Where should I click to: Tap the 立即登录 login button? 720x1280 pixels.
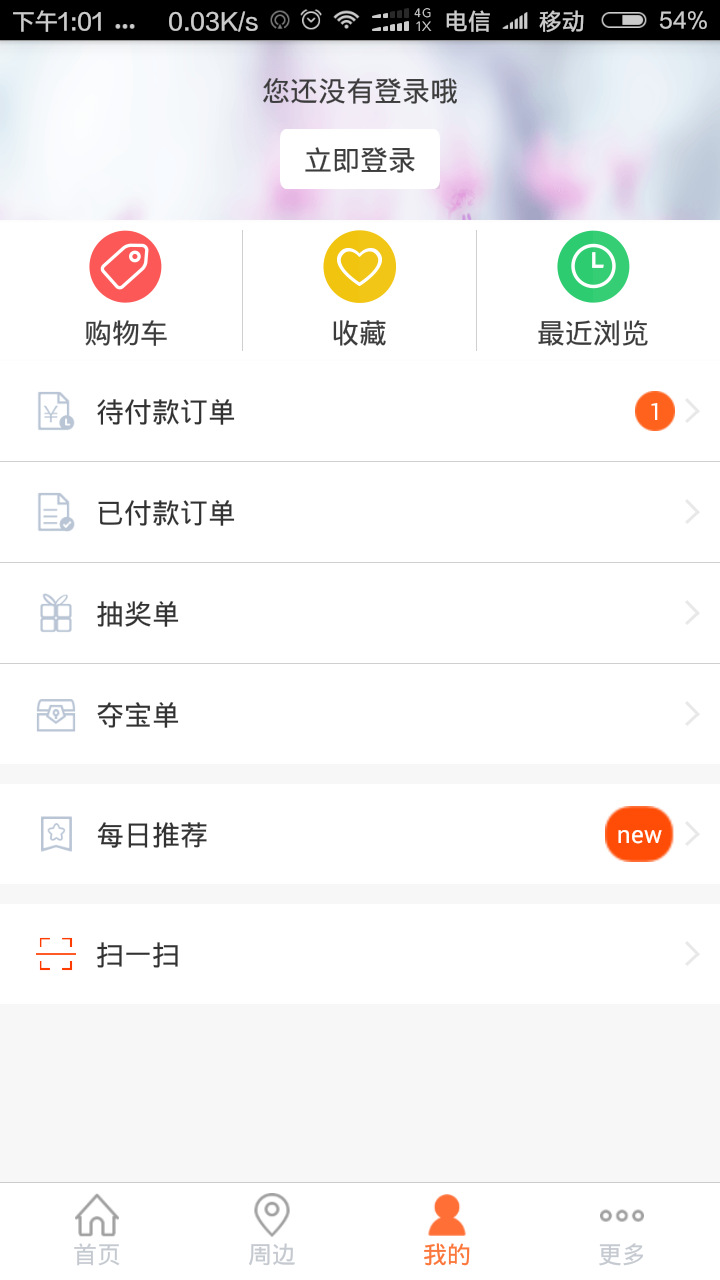[x=360, y=159]
